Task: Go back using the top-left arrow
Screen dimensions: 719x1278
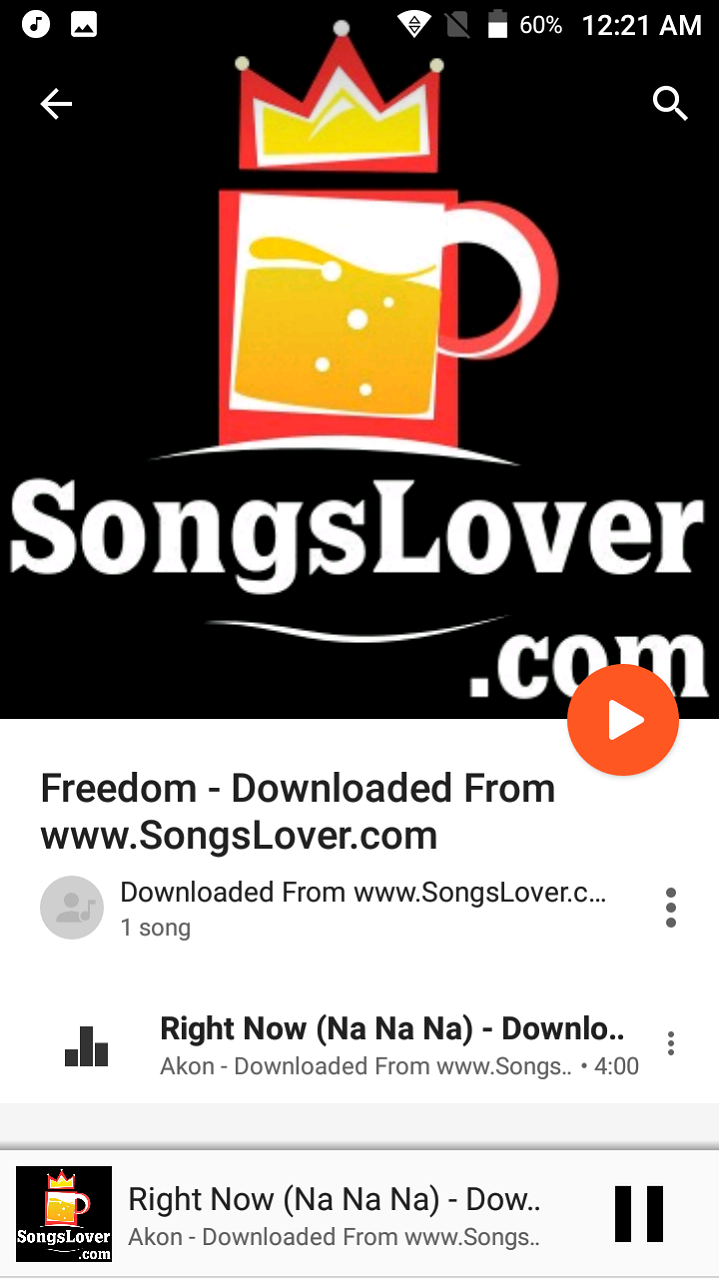Action: coord(56,103)
